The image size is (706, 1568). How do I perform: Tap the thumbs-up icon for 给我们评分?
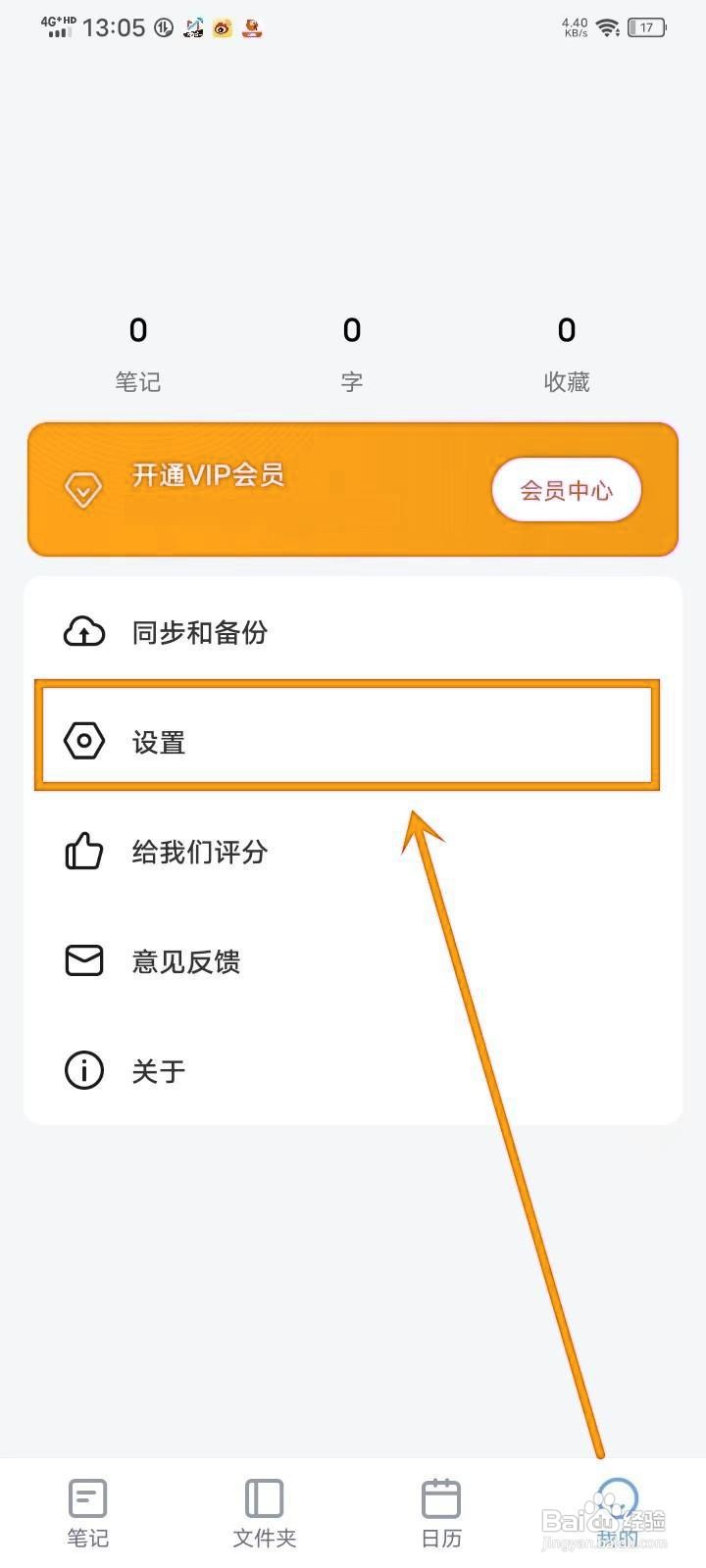[x=83, y=852]
